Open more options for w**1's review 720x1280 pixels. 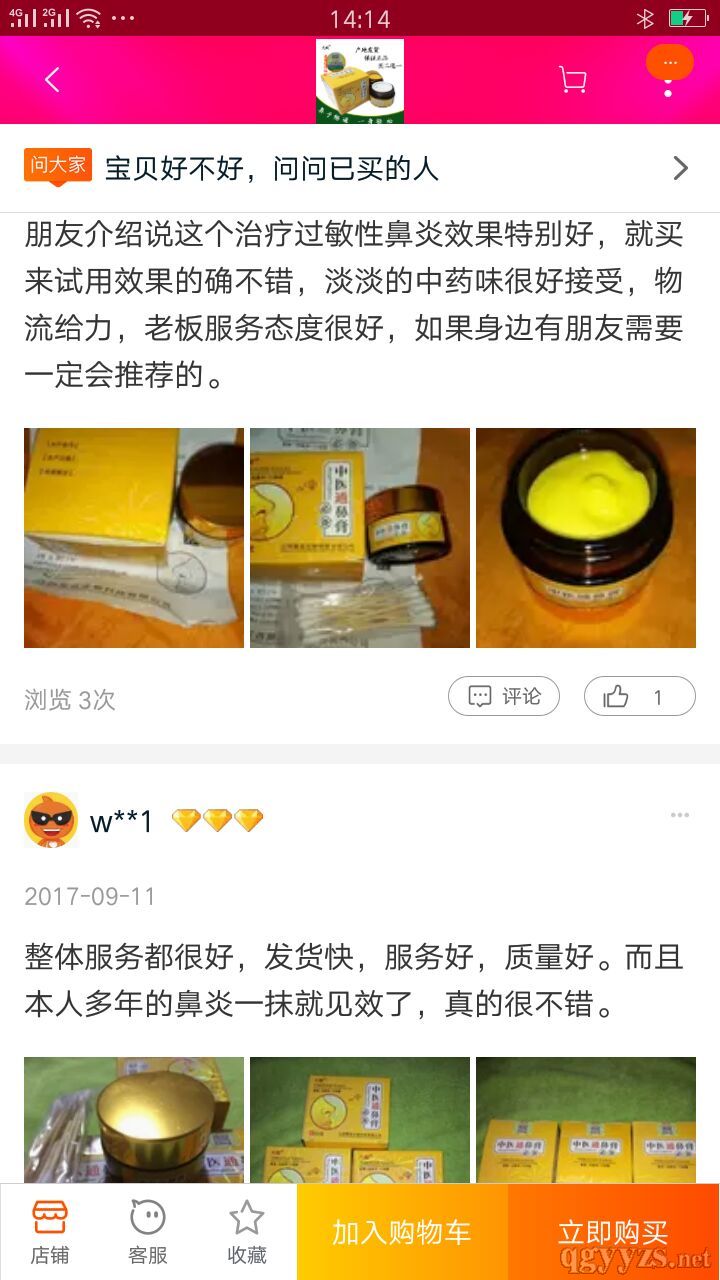pos(680,815)
